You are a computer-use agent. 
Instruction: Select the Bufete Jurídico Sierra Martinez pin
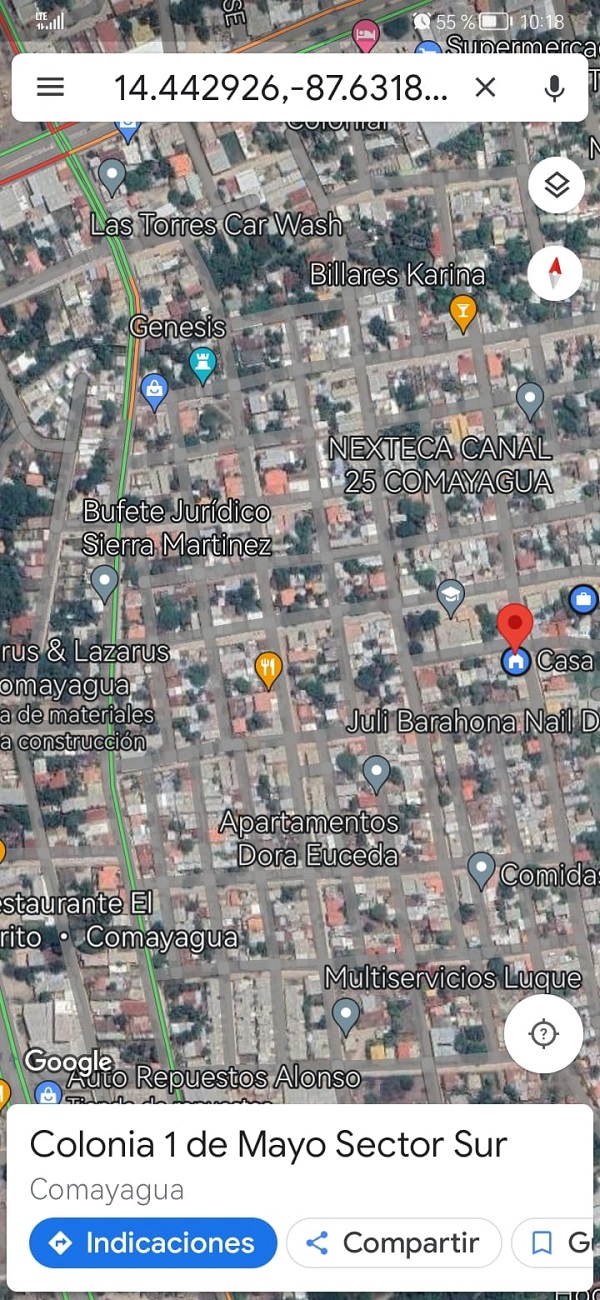[x=104, y=581]
